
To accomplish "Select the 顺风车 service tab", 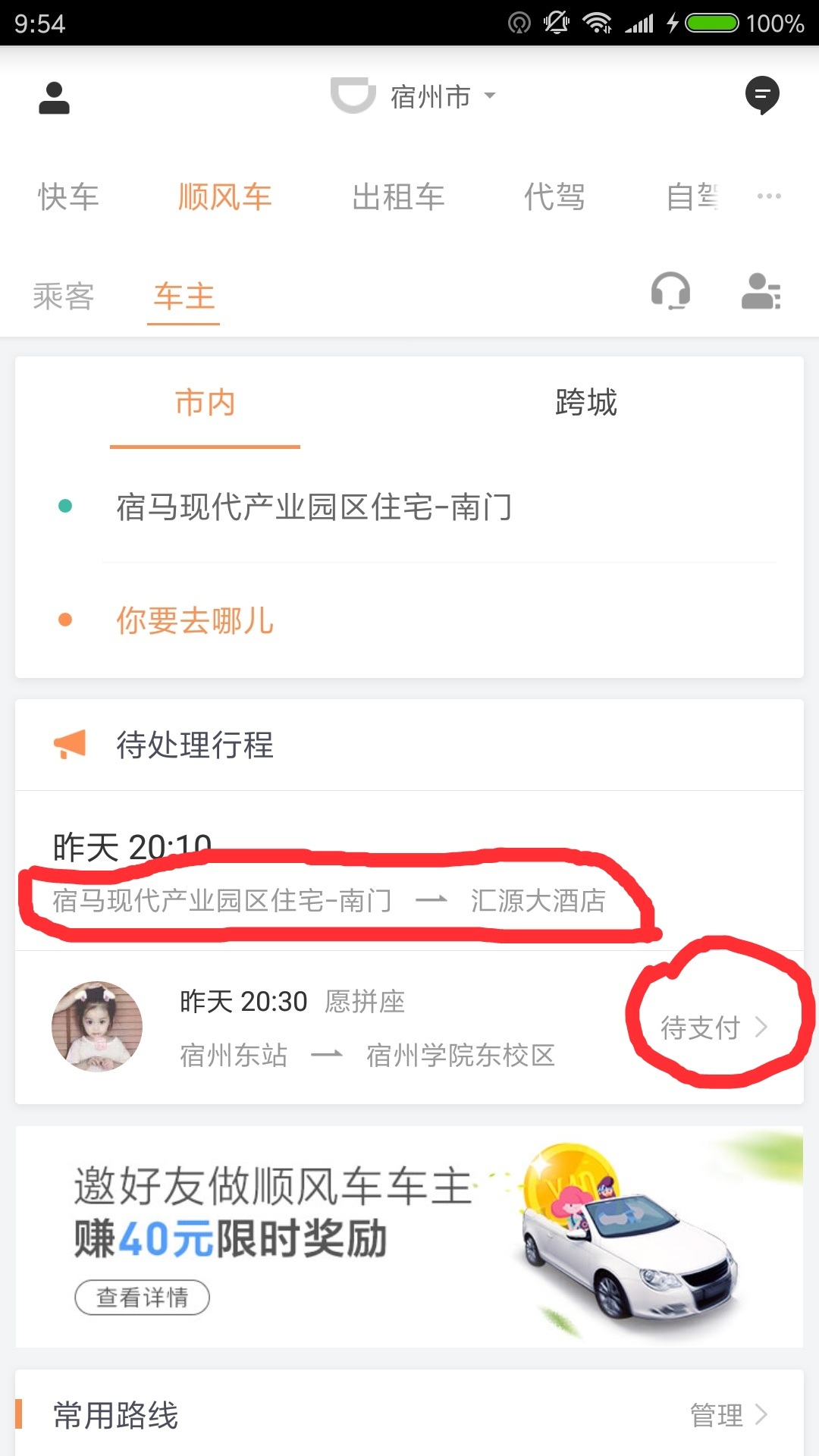I will click(x=224, y=197).
